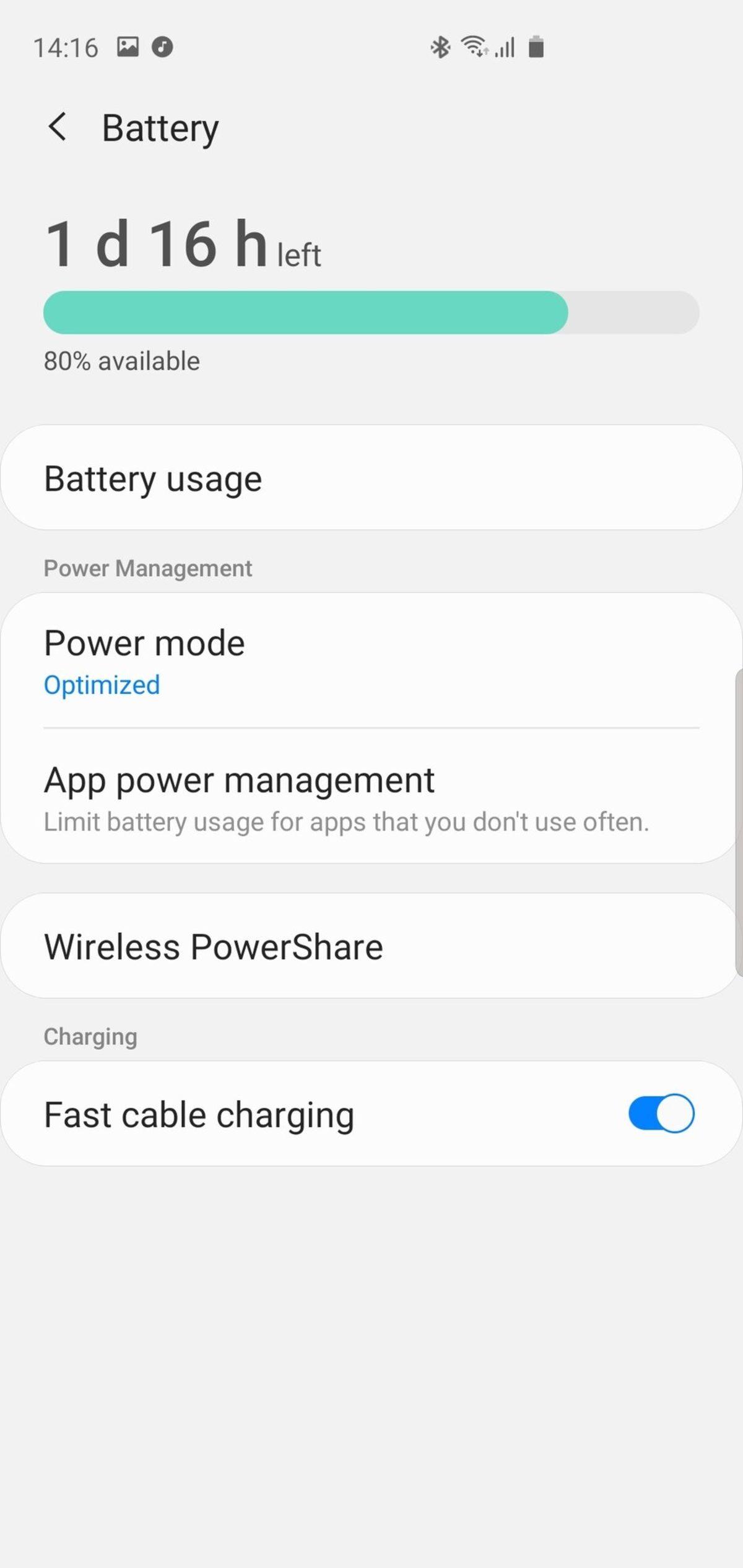Open App power management

[x=371, y=795]
